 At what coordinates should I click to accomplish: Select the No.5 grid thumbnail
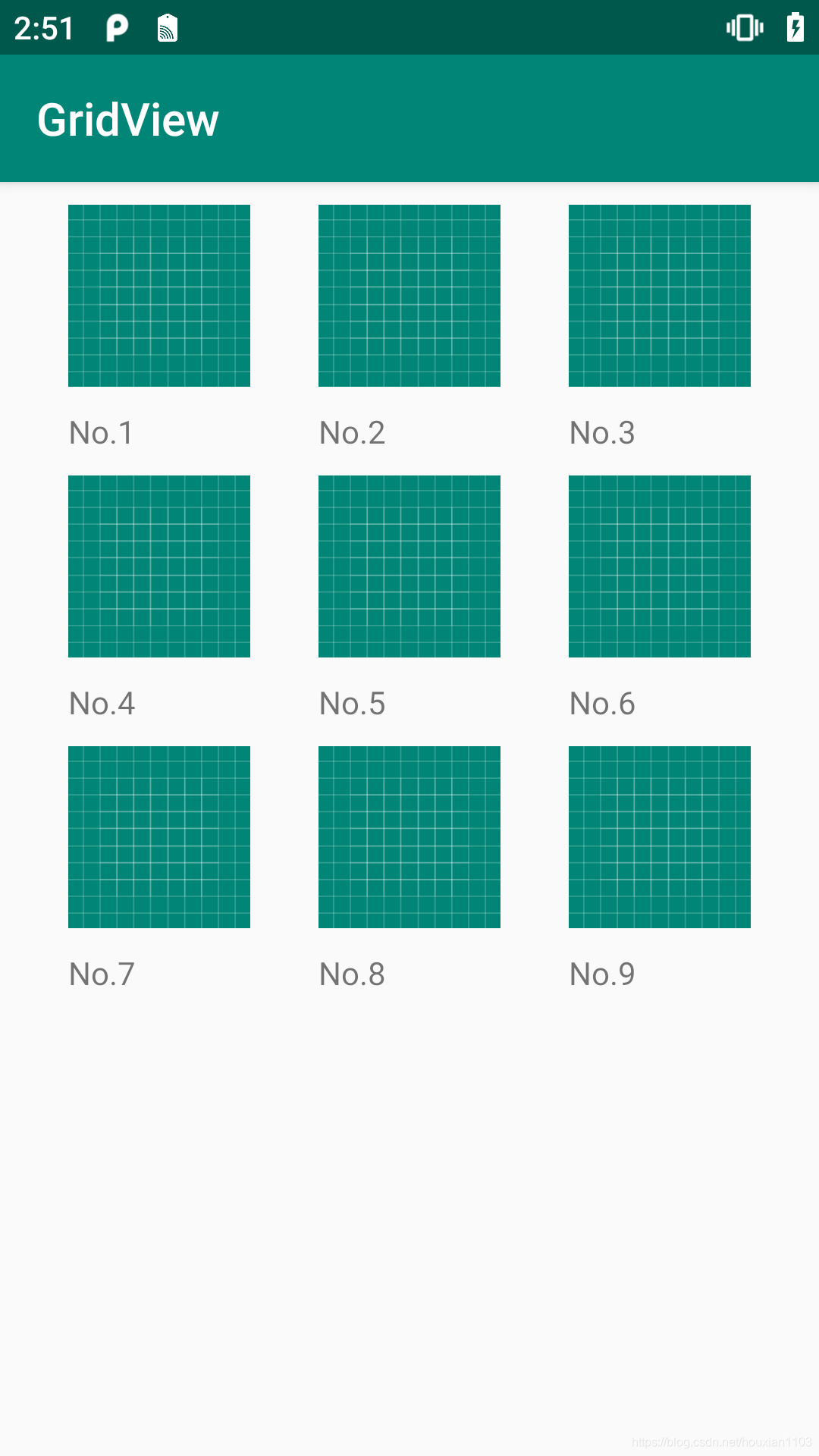point(409,566)
